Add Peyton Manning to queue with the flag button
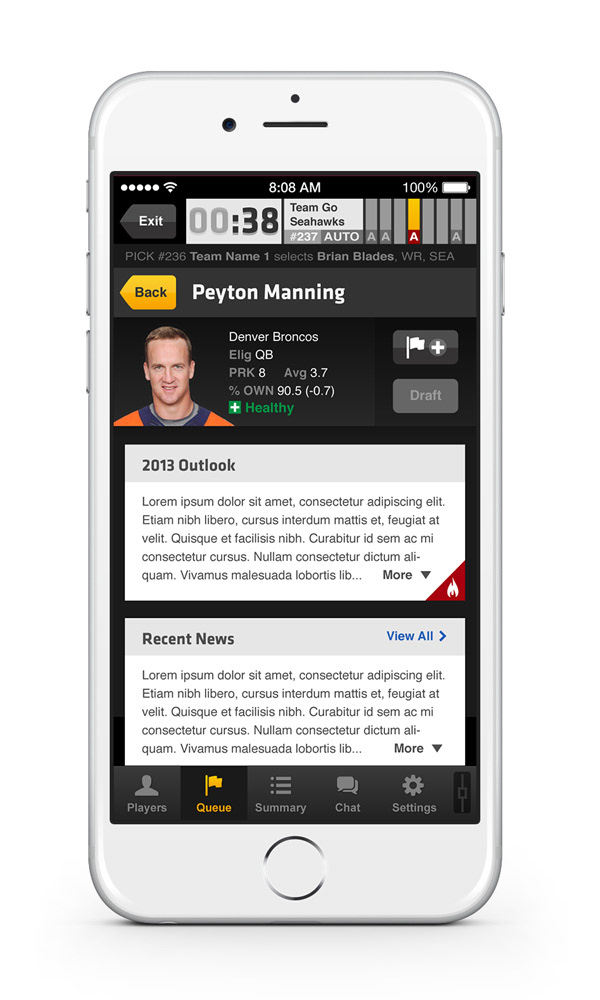Viewport: 600px width, 1000px height. (425, 347)
